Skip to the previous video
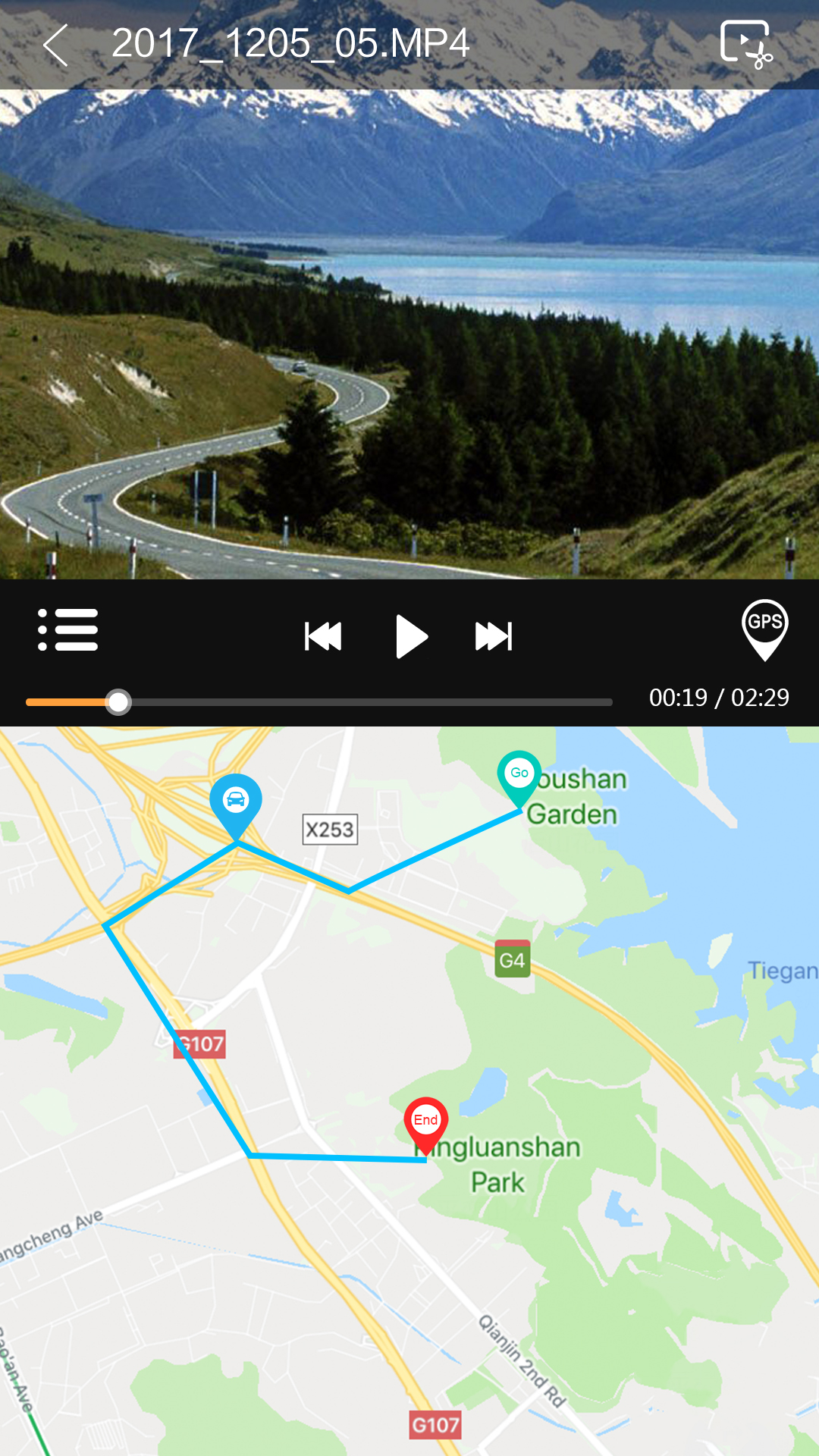 click(x=323, y=636)
